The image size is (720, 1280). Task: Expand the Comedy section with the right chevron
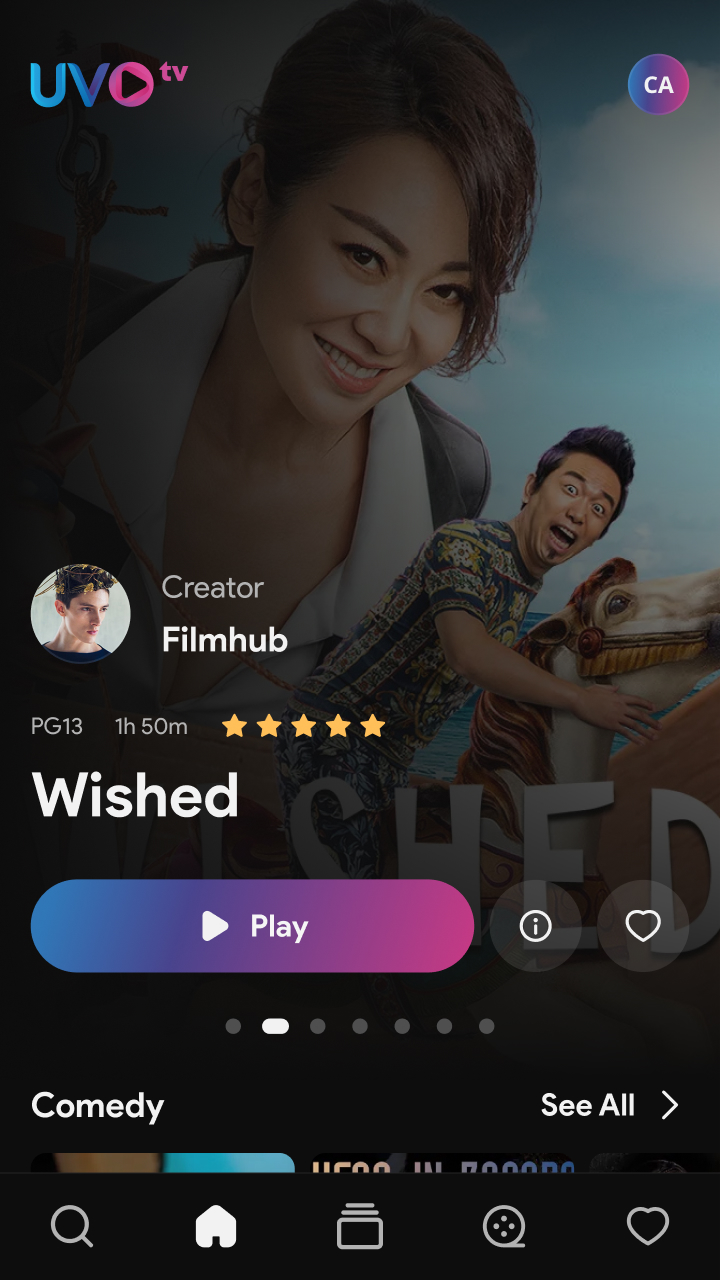(668, 1105)
